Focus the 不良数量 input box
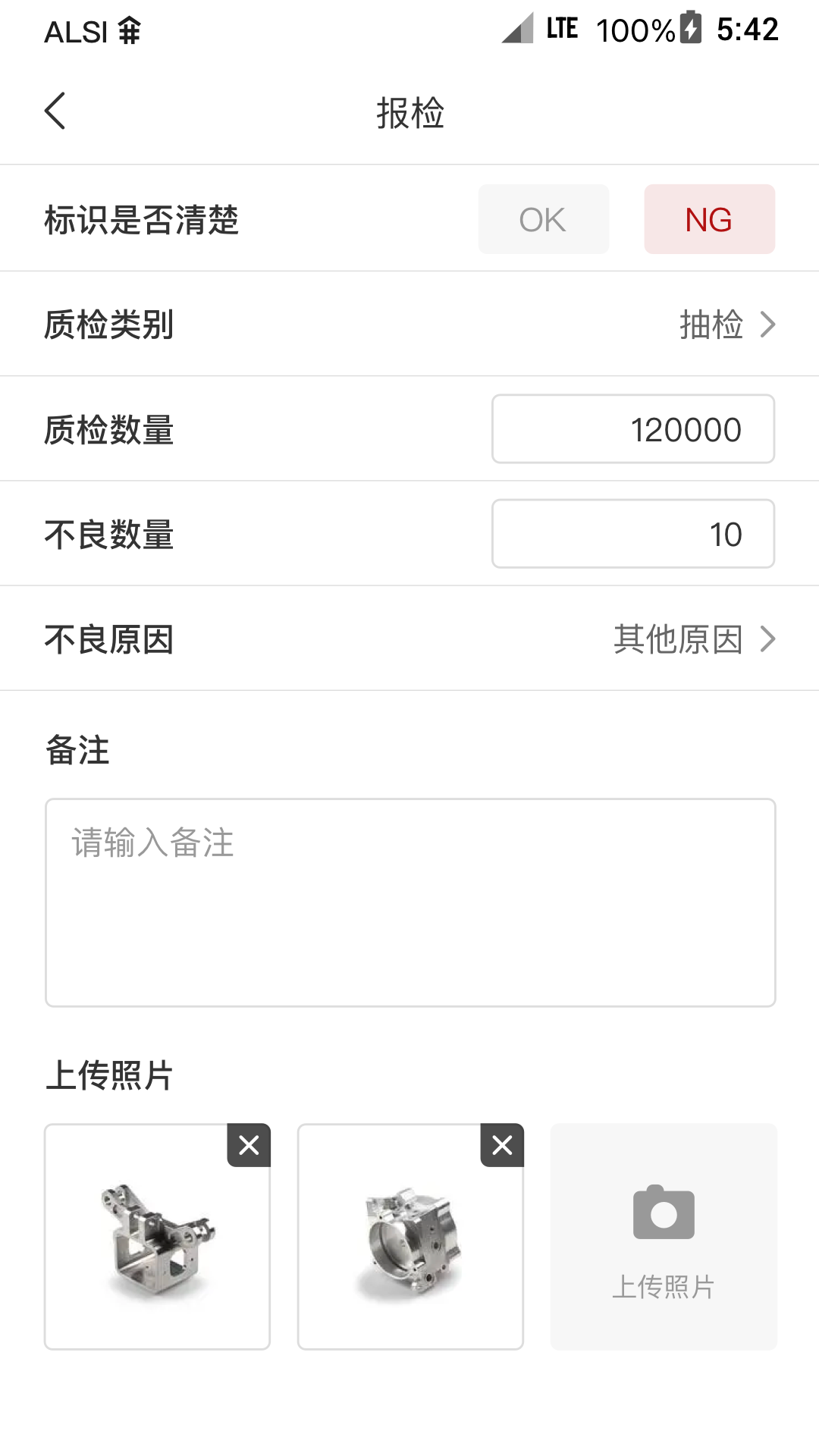 point(632,534)
